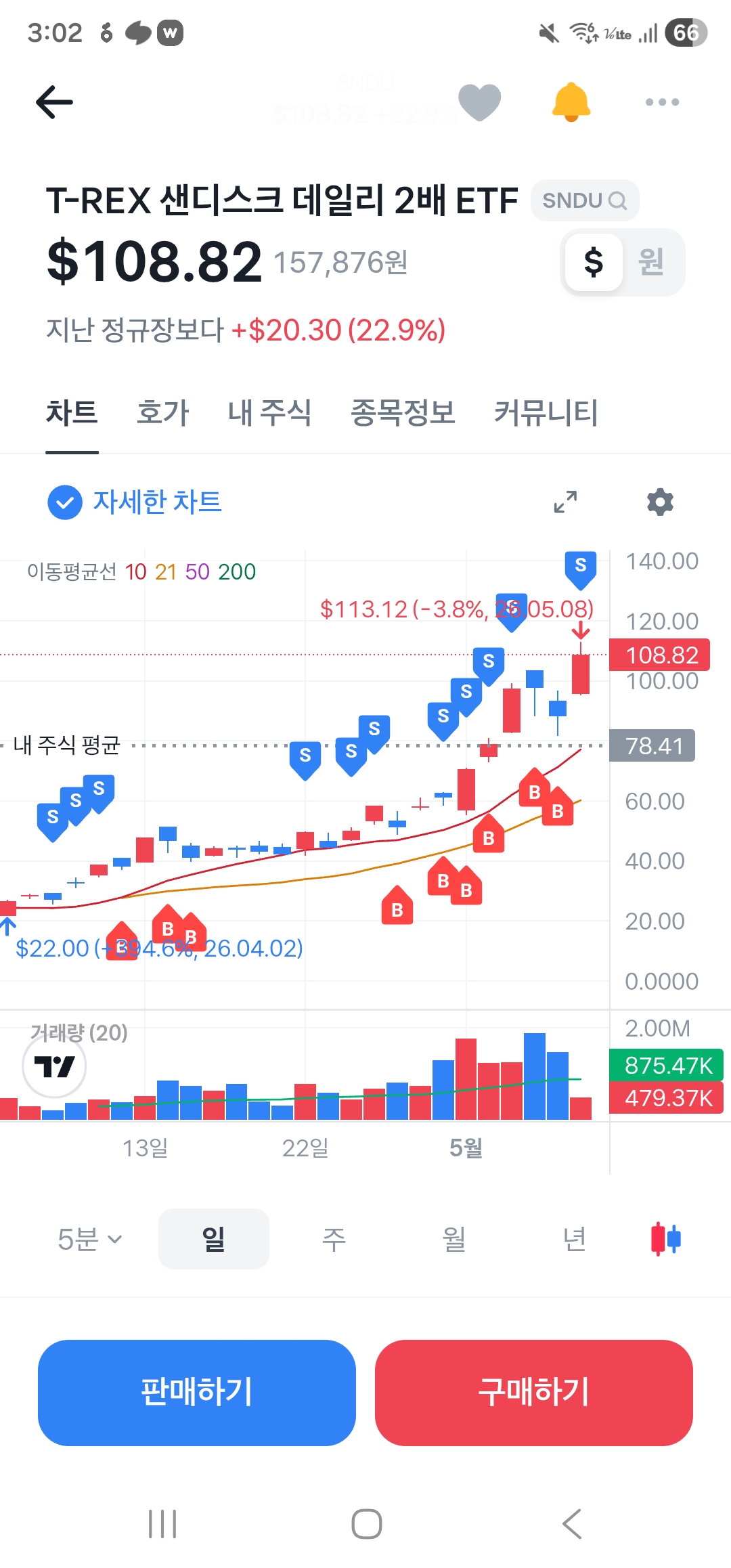Toggle the 자세한 차트 checkbox

point(65,502)
